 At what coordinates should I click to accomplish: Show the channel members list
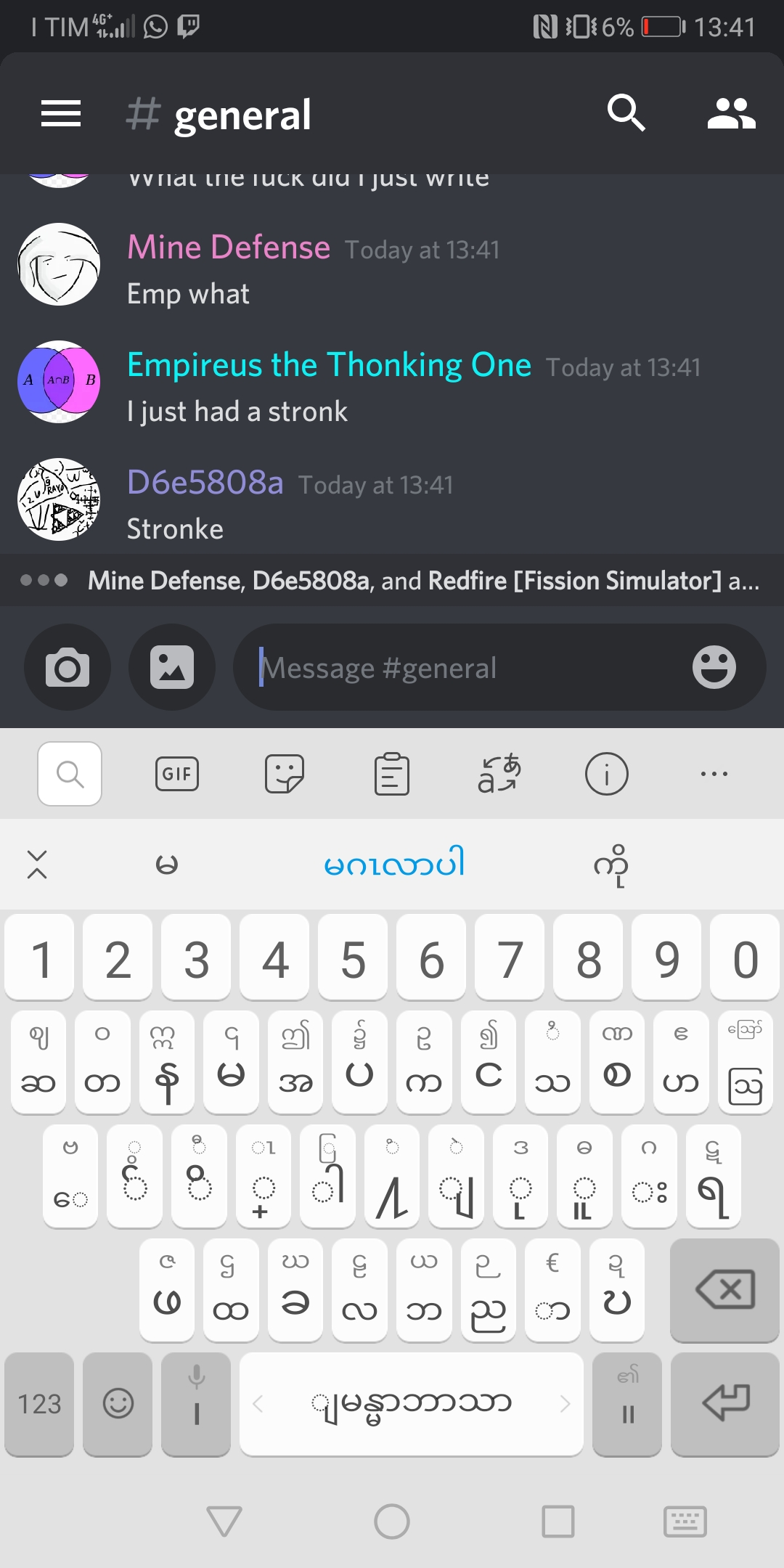click(x=732, y=114)
